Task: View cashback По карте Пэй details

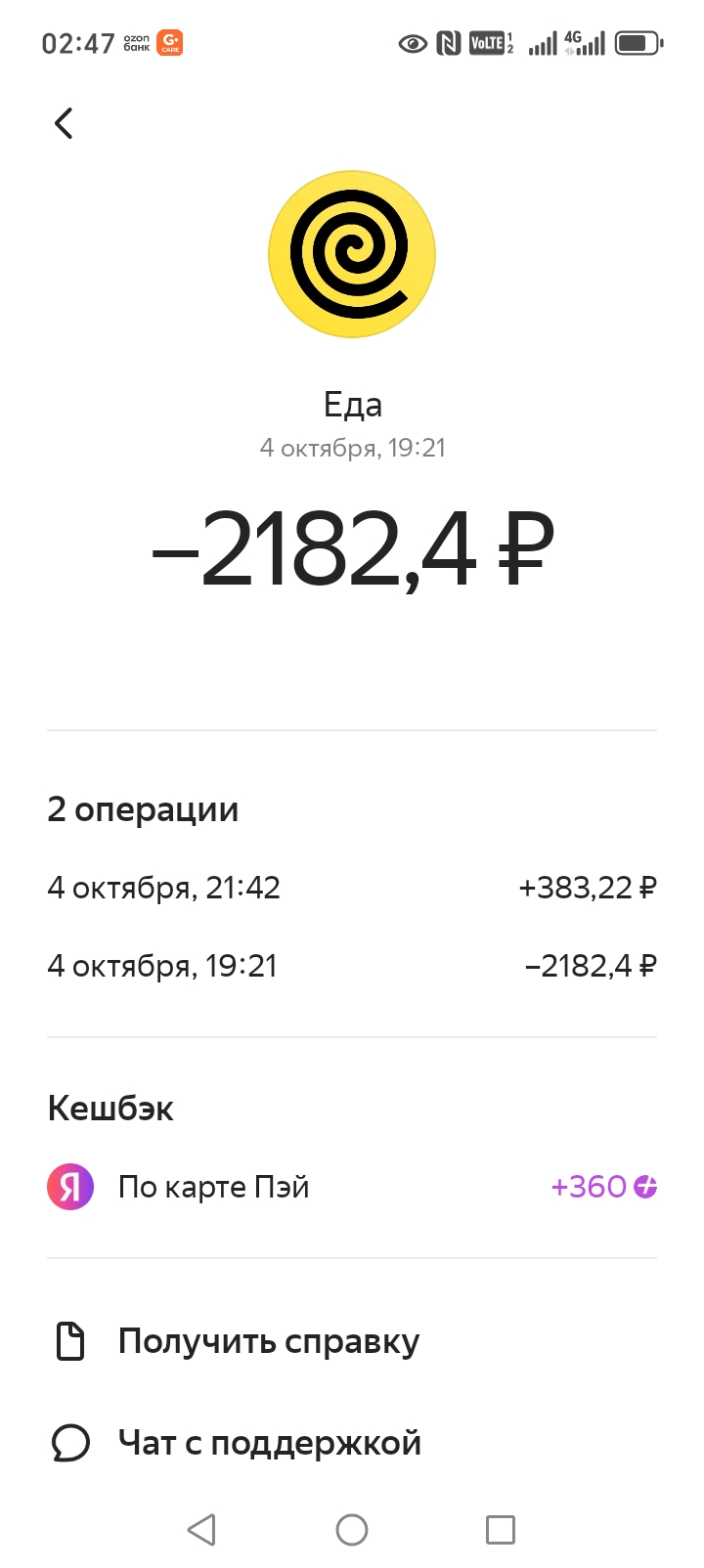Action: 351,1187
